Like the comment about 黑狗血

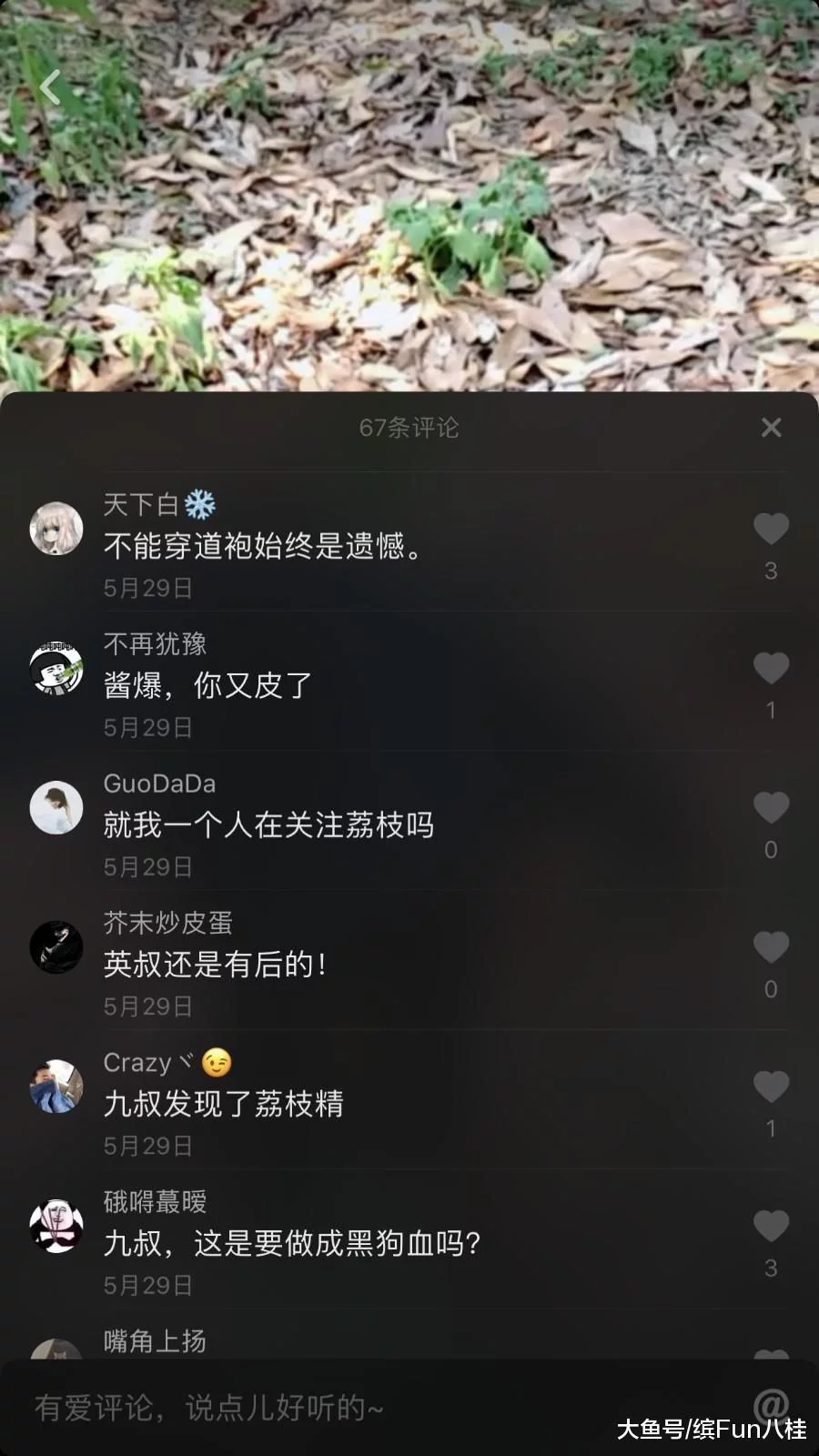click(771, 1226)
